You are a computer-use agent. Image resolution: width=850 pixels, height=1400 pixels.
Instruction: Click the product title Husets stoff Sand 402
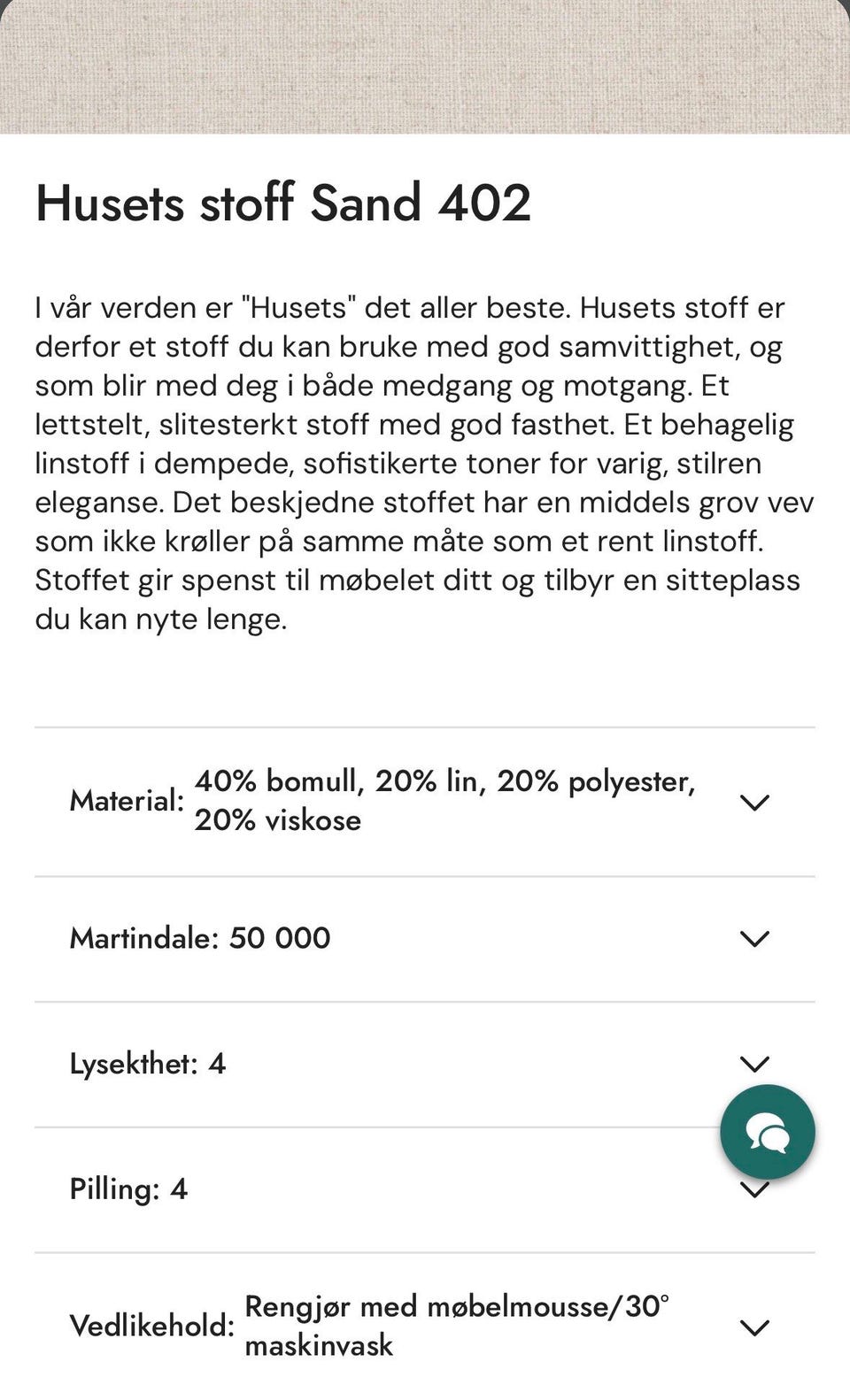click(x=283, y=205)
